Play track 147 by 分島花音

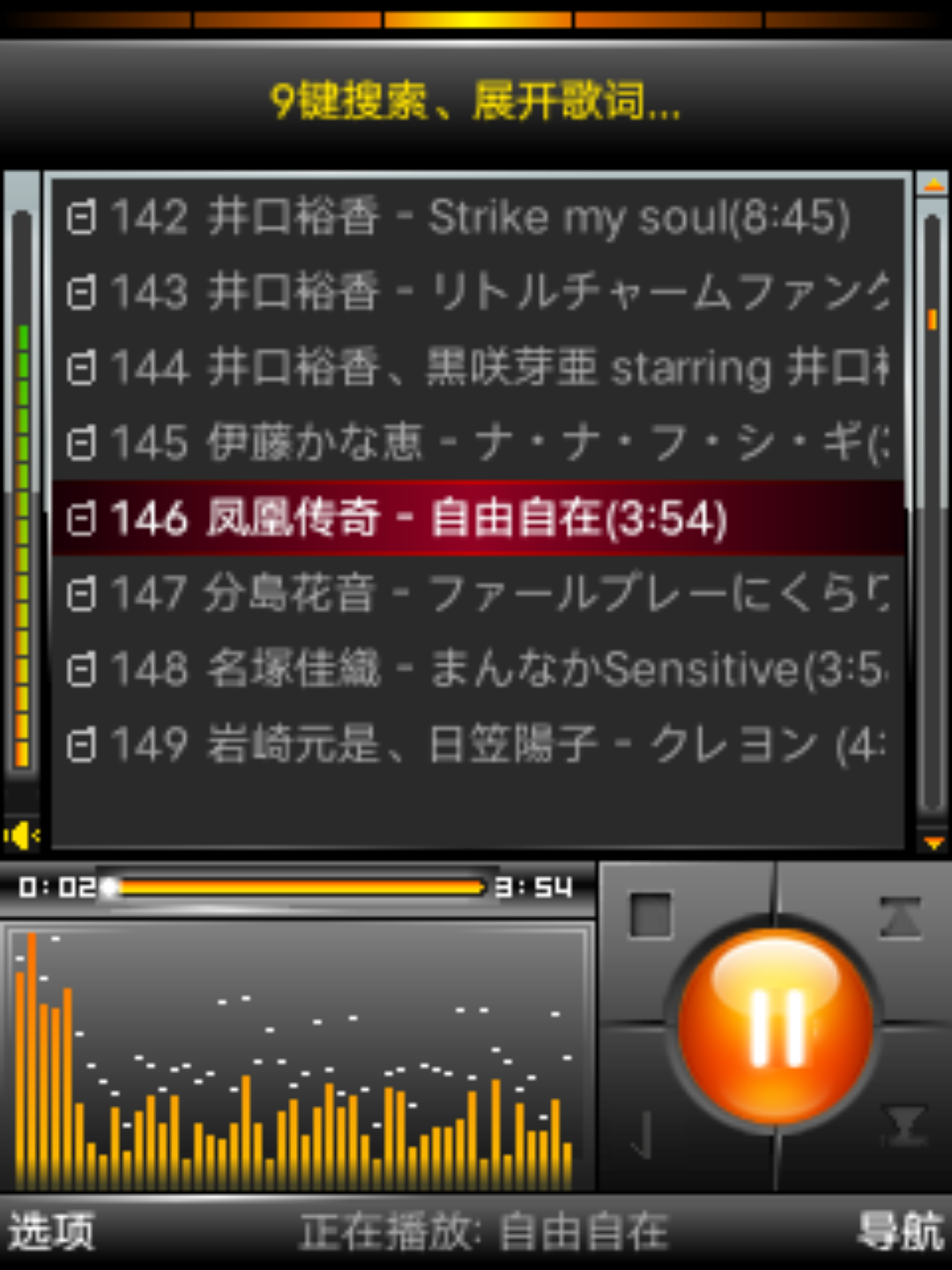476,593
